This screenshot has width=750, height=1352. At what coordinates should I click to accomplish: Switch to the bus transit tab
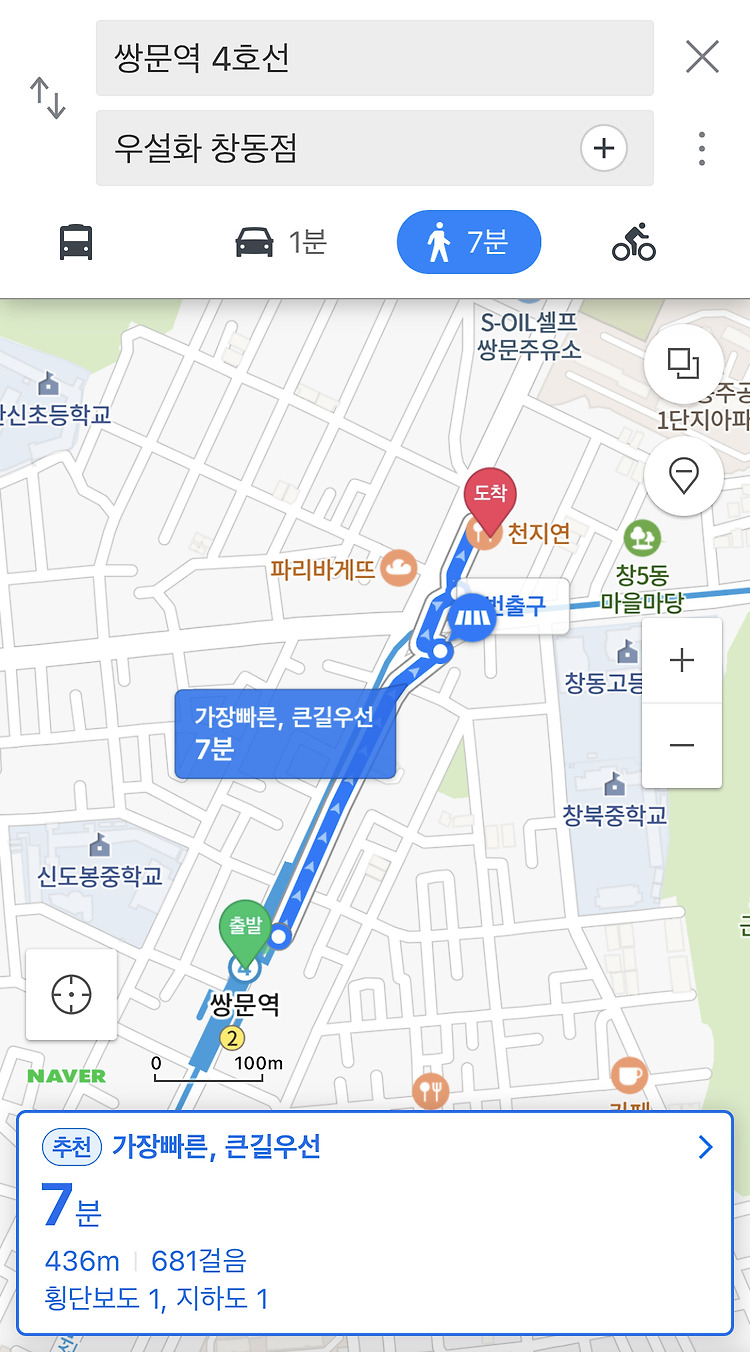[x=76, y=242]
